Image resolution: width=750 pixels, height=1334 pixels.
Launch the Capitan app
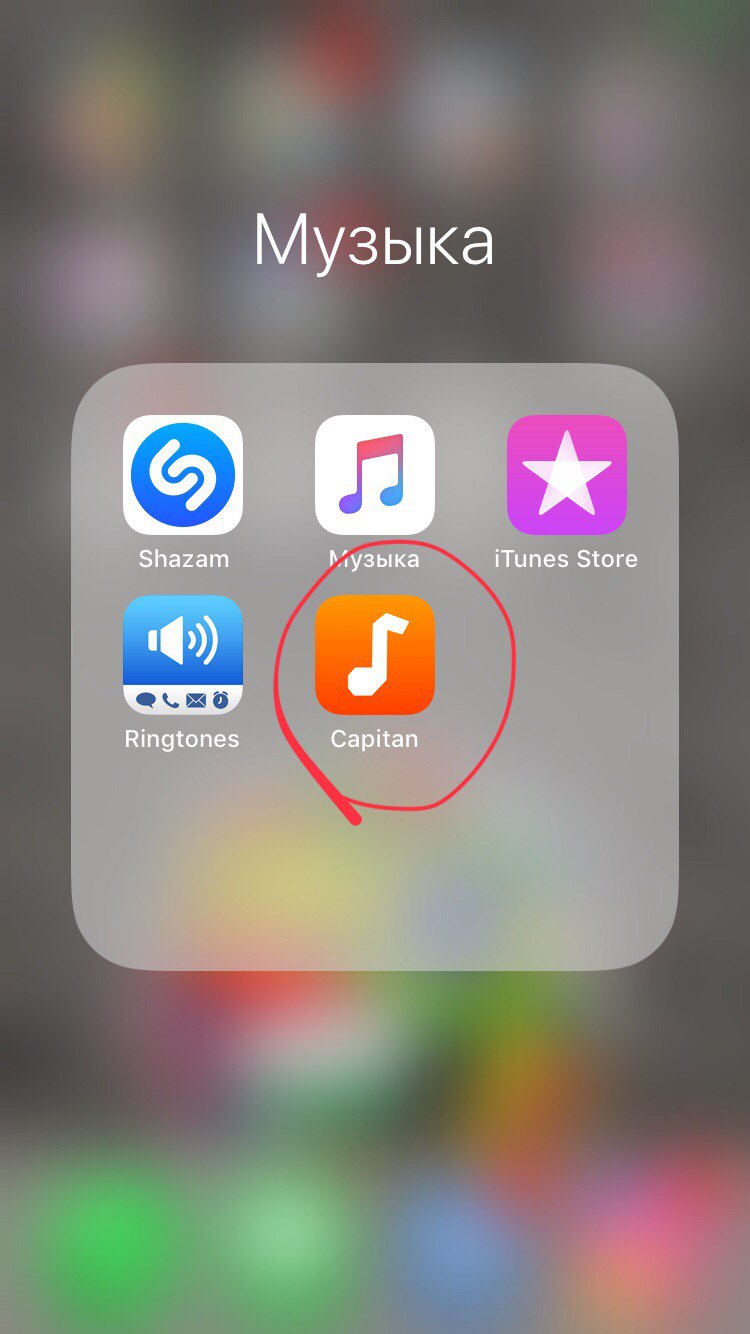click(x=375, y=655)
